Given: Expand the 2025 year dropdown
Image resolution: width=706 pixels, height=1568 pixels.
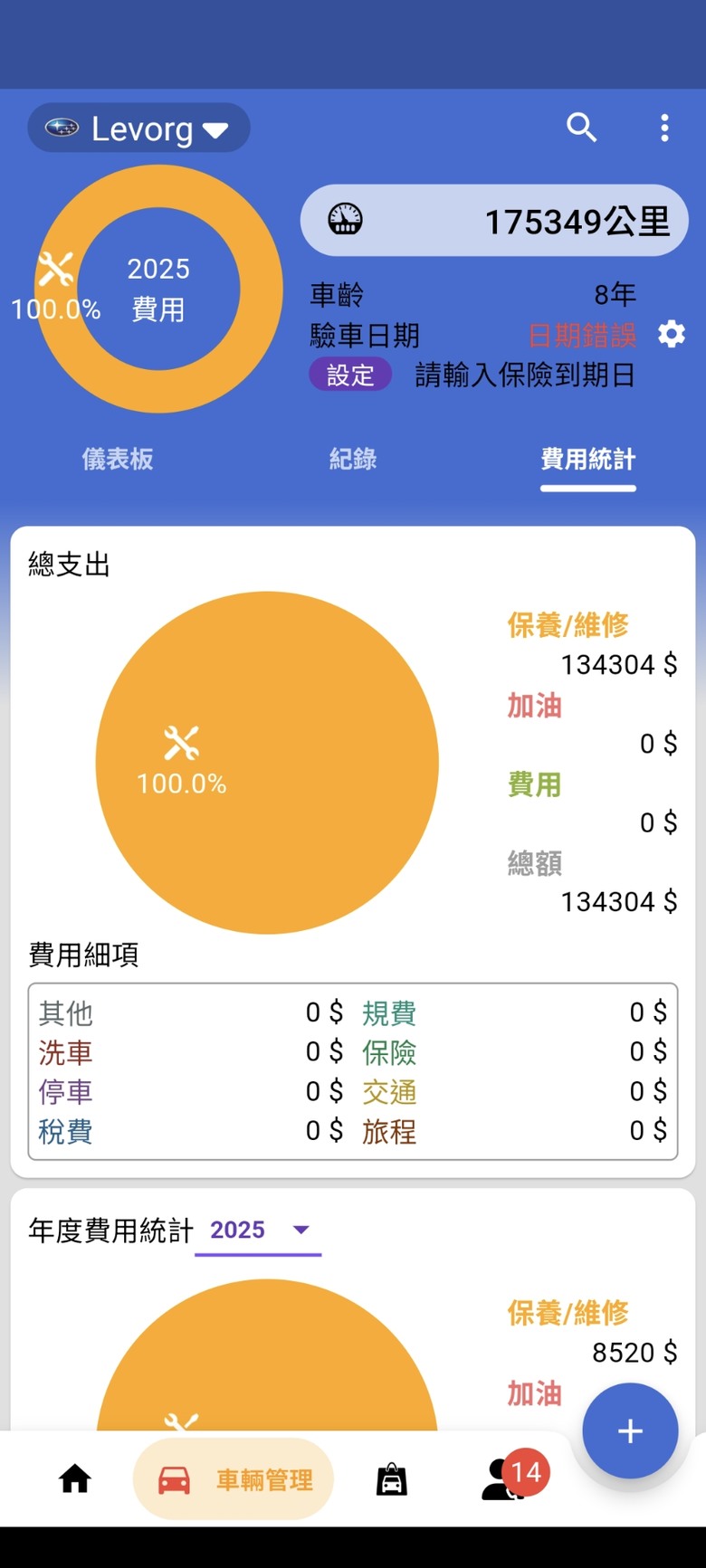Looking at the screenshot, I should pyautogui.click(x=259, y=1231).
